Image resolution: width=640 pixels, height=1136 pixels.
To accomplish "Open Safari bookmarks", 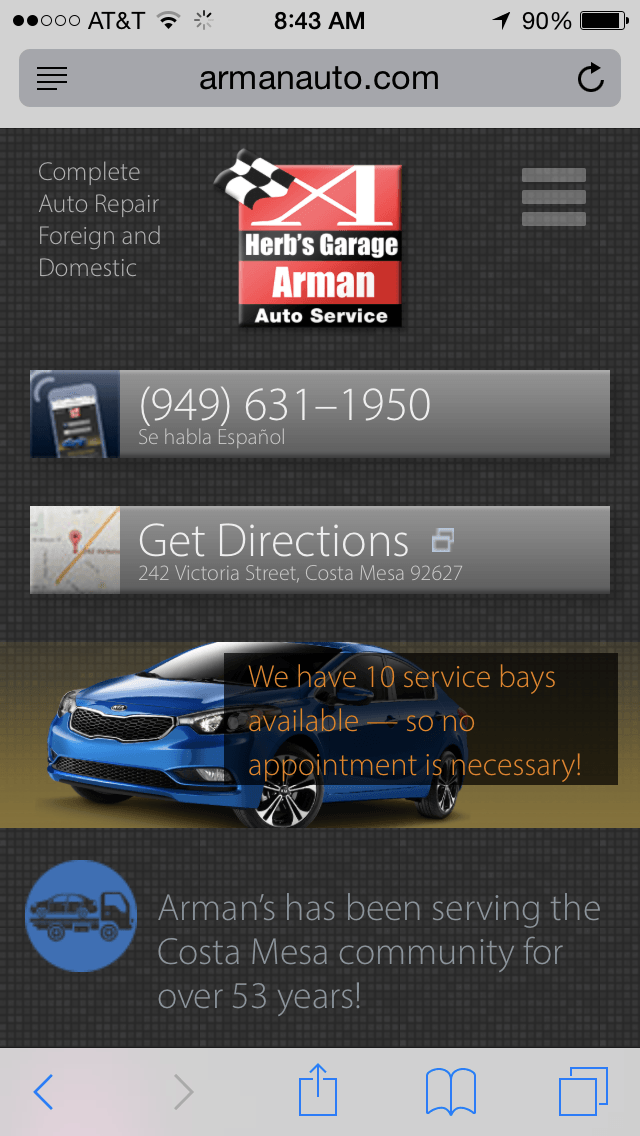I will point(450,1091).
